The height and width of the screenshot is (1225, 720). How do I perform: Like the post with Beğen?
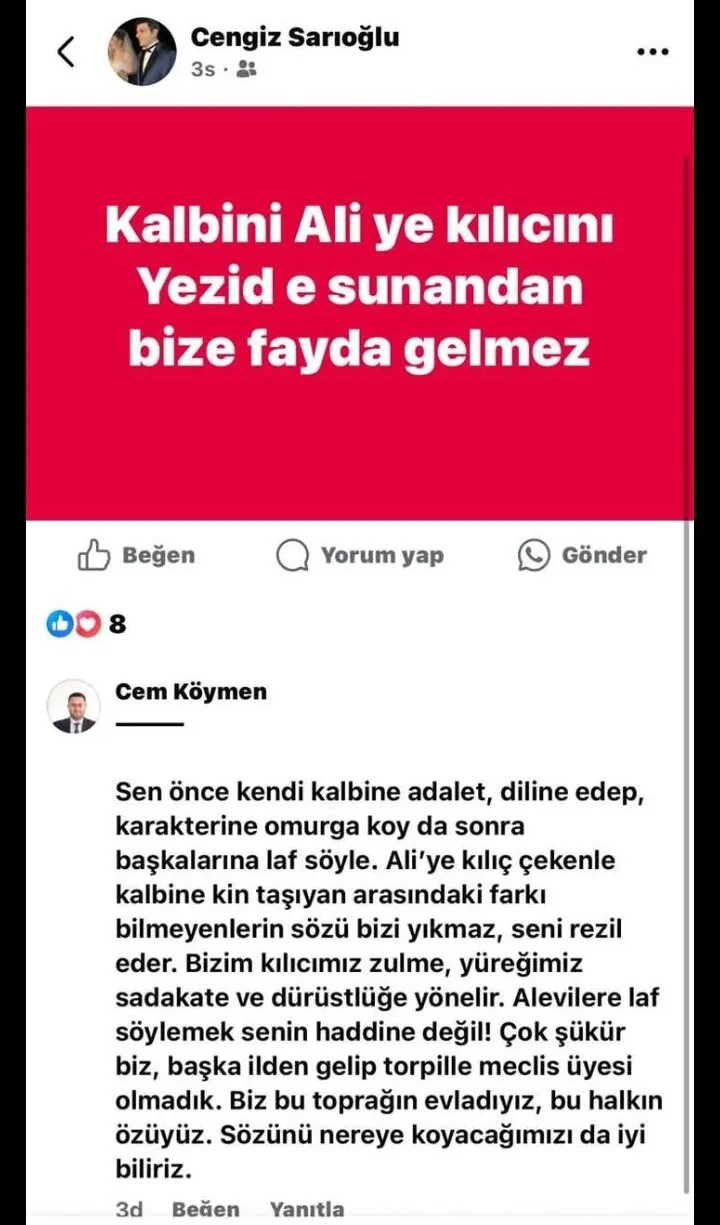coord(136,555)
